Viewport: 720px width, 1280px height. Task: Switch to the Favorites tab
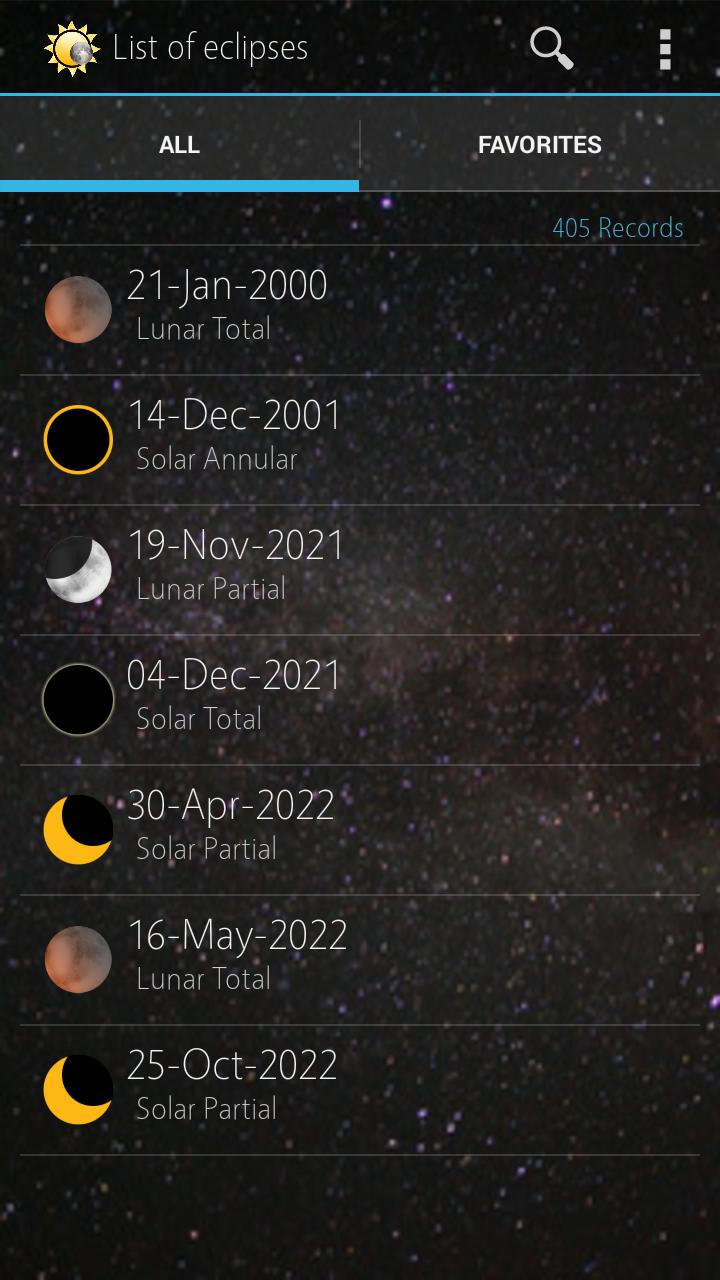click(540, 145)
